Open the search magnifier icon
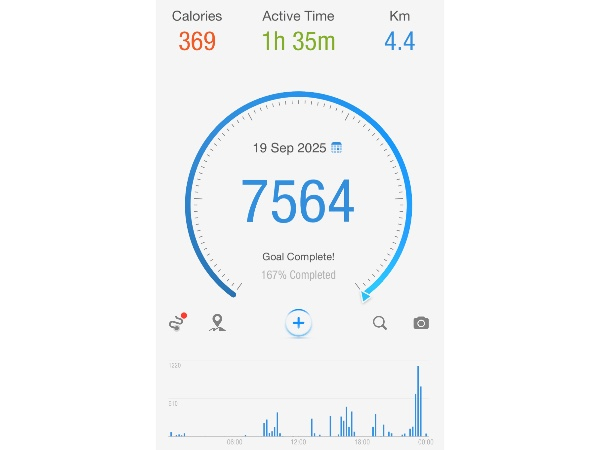The image size is (600, 450). coord(380,323)
